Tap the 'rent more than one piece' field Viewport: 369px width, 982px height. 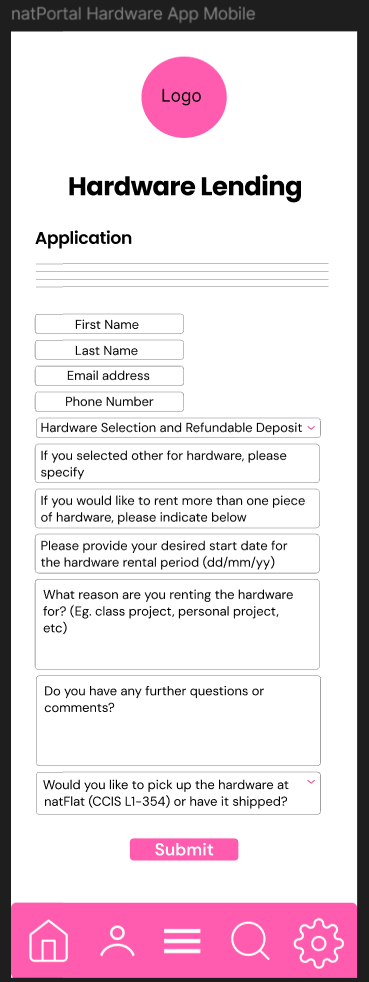(177, 509)
